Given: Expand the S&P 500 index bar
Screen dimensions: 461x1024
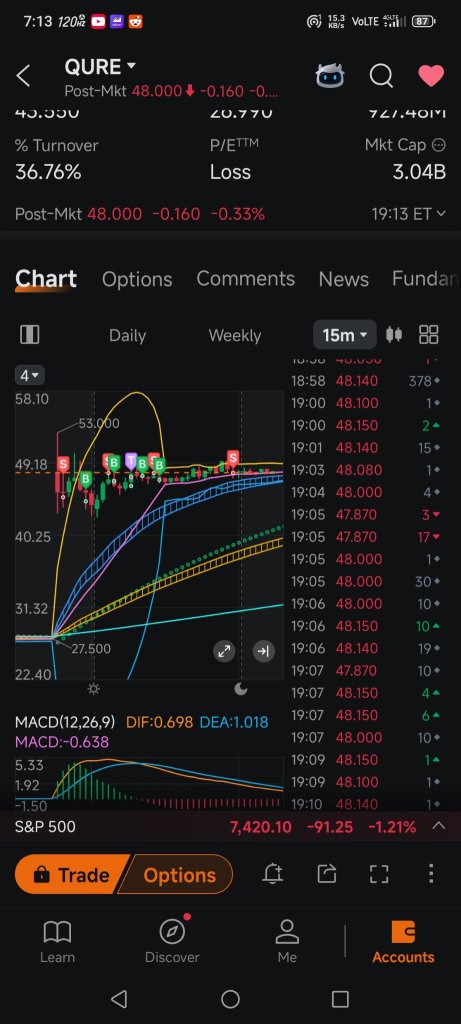Looking at the screenshot, I should pos(439,826).
